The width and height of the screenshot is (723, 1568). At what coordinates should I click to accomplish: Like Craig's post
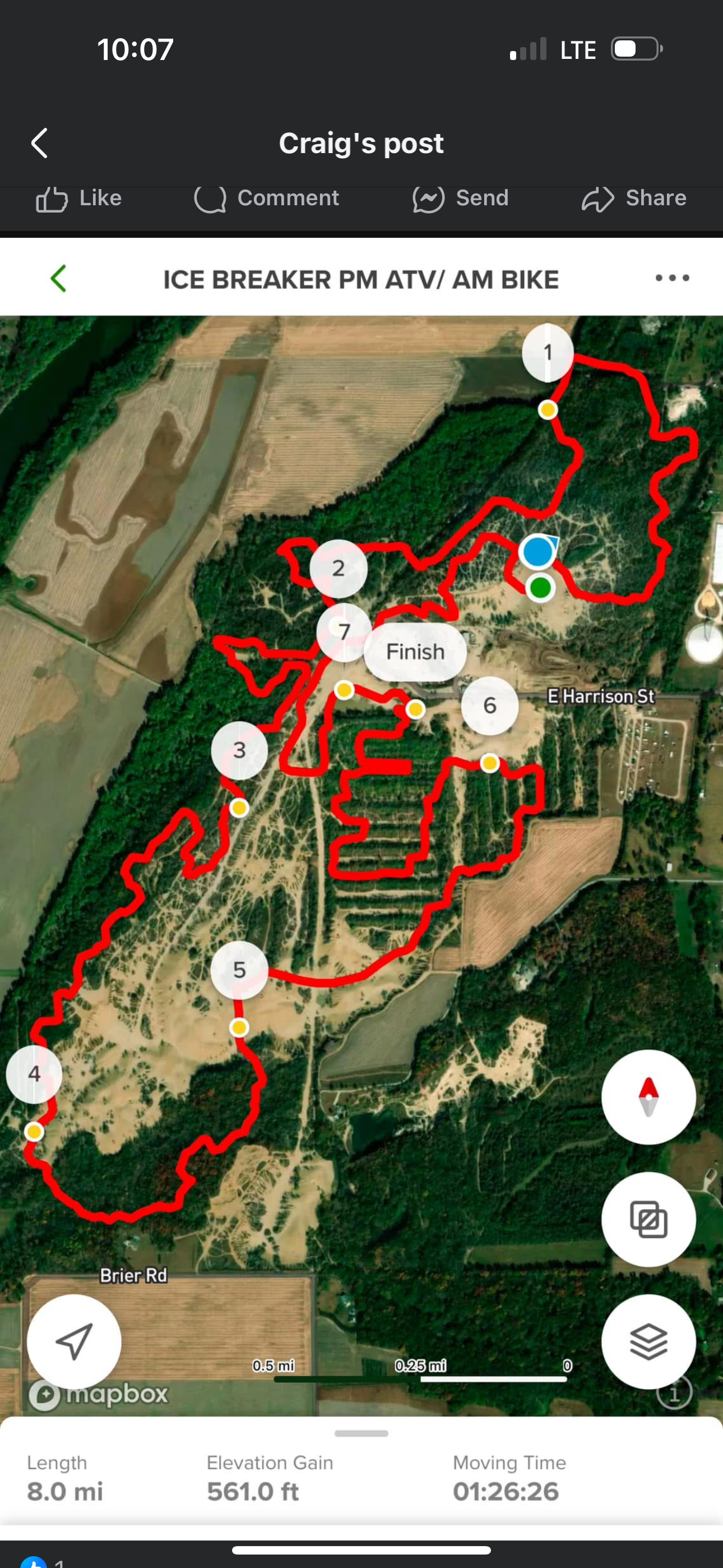tap(78, 199)
